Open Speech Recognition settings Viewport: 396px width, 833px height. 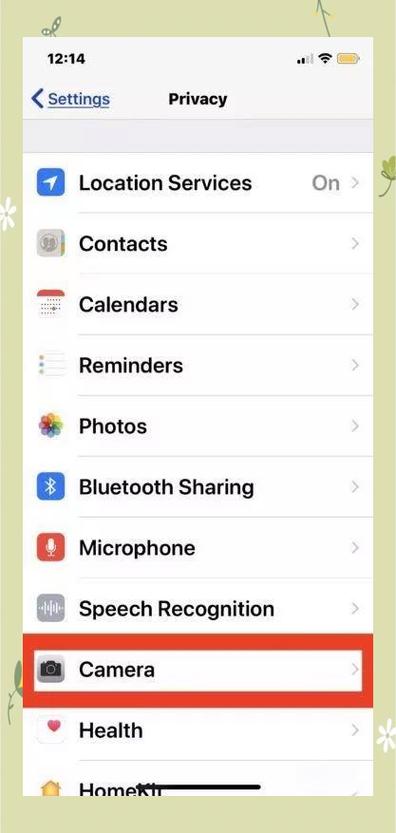(x=198, y=608)
